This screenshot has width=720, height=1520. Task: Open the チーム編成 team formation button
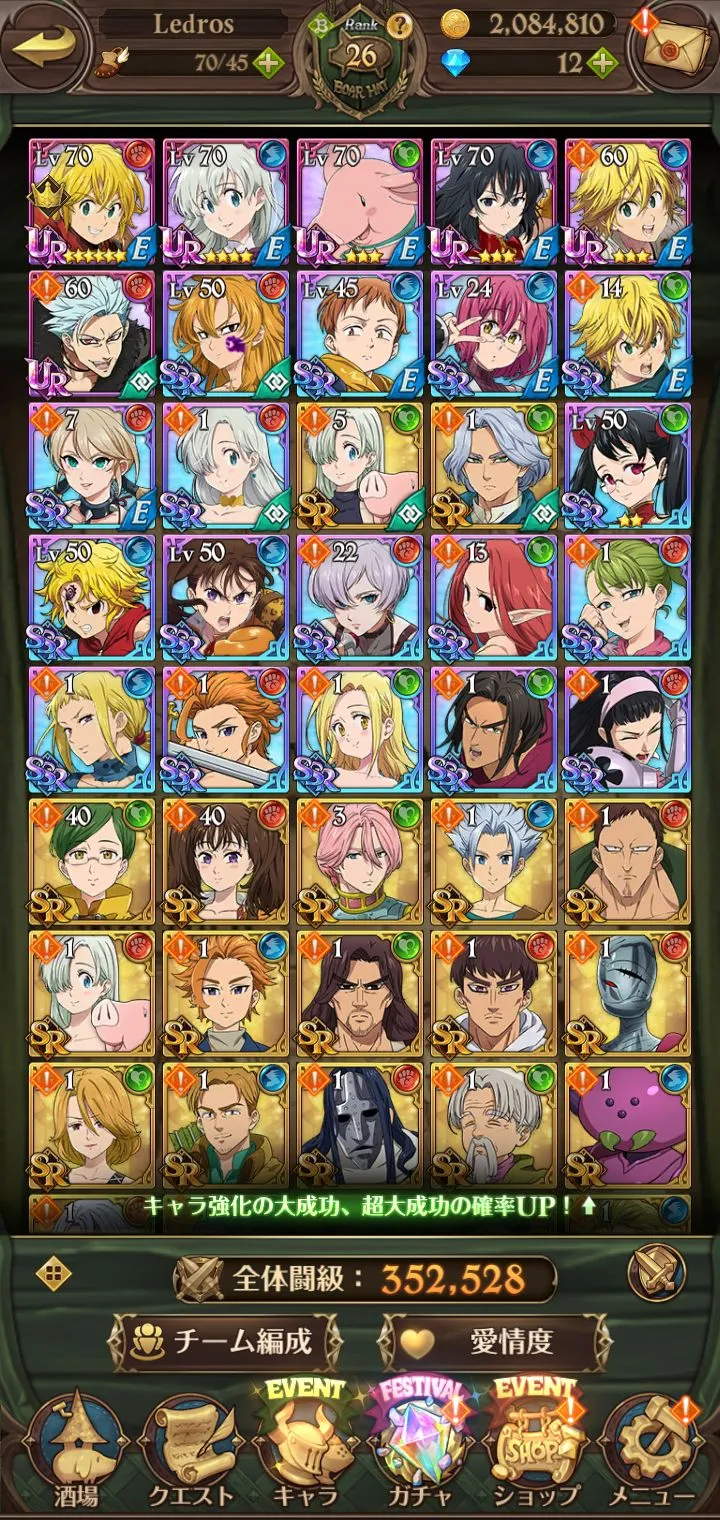(226, 1340)
